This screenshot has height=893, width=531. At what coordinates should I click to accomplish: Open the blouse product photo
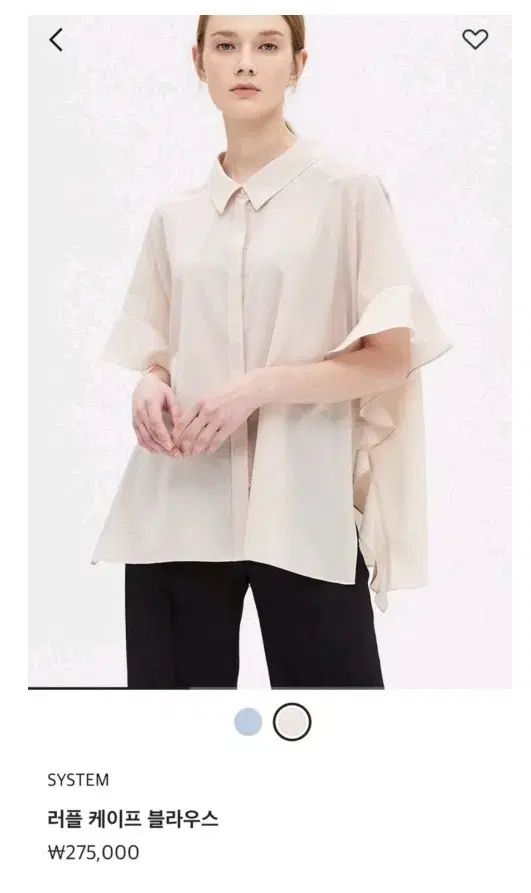269,351
